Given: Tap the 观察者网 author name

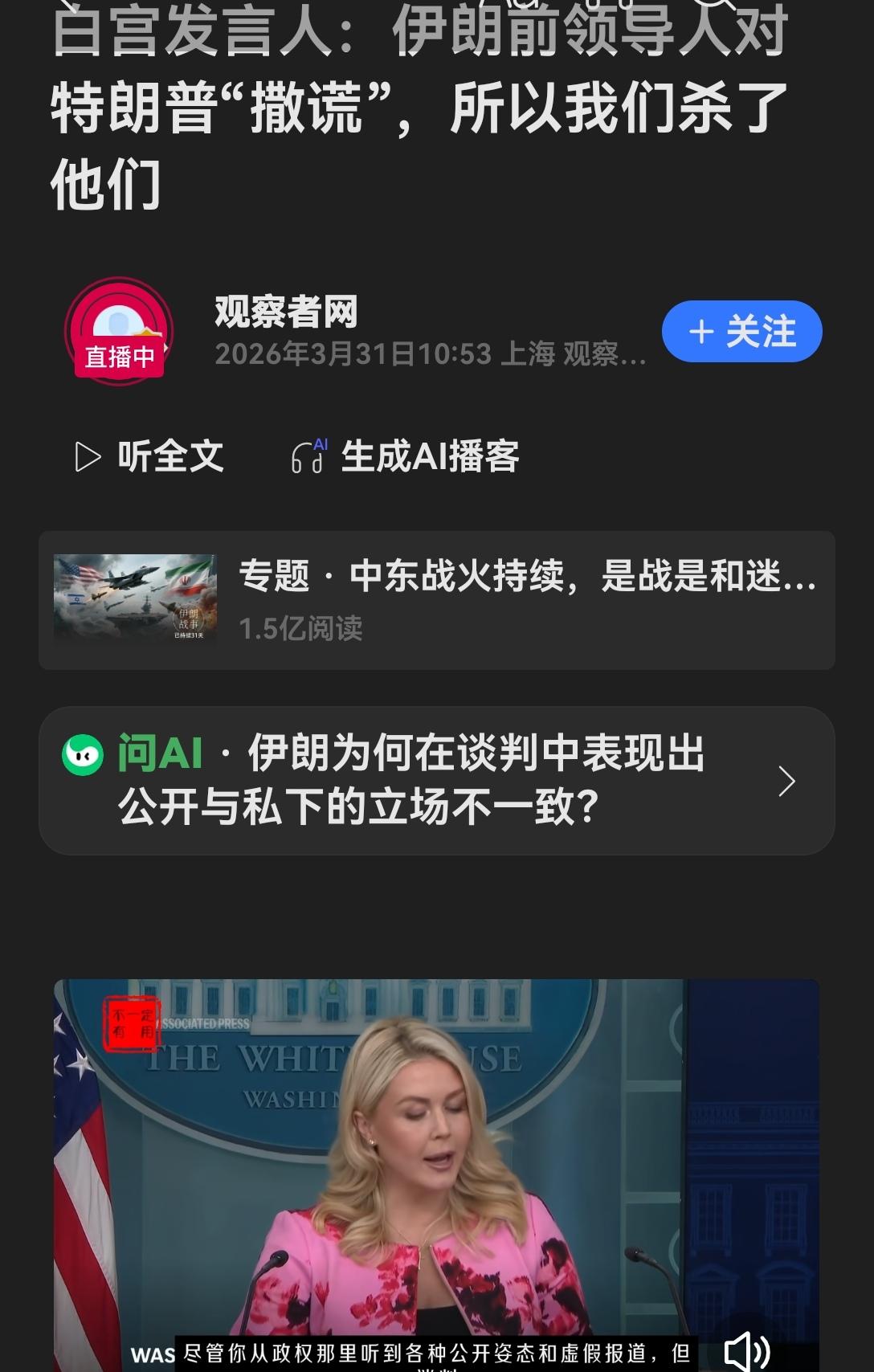Looking at the screenshot, I should pos(285,313).
